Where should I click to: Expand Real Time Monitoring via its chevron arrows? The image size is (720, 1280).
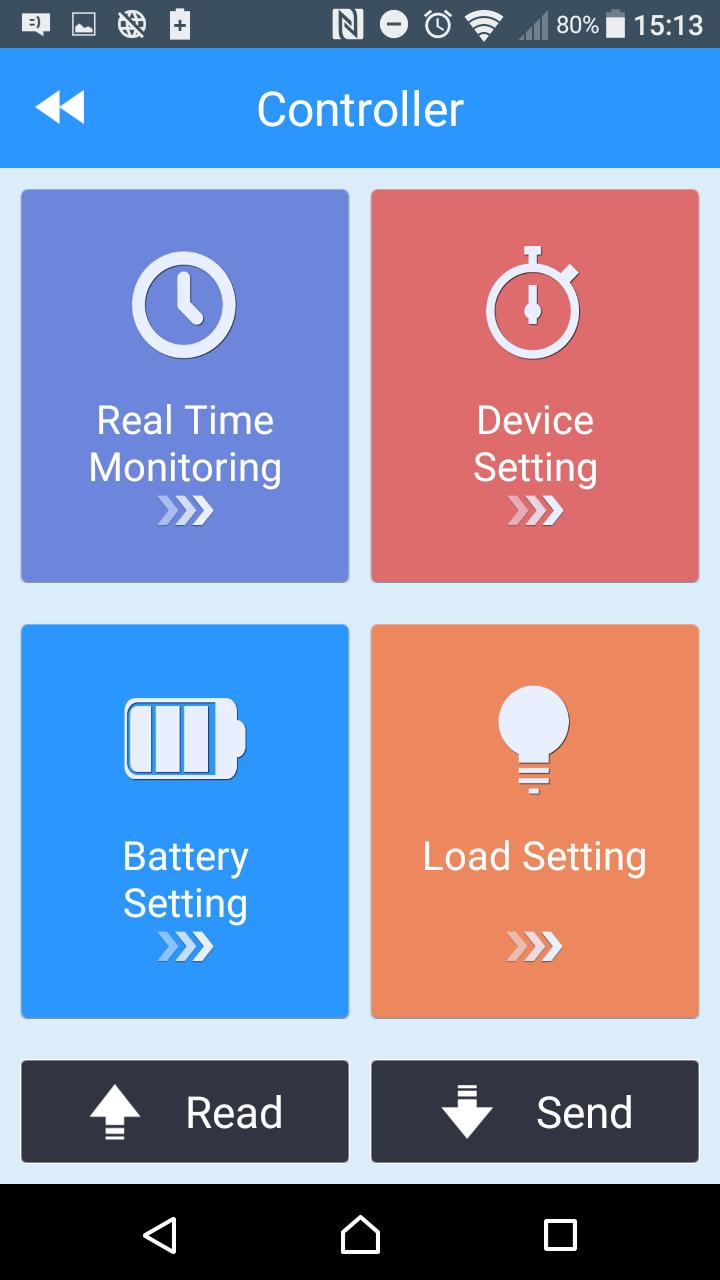point(184,511)
